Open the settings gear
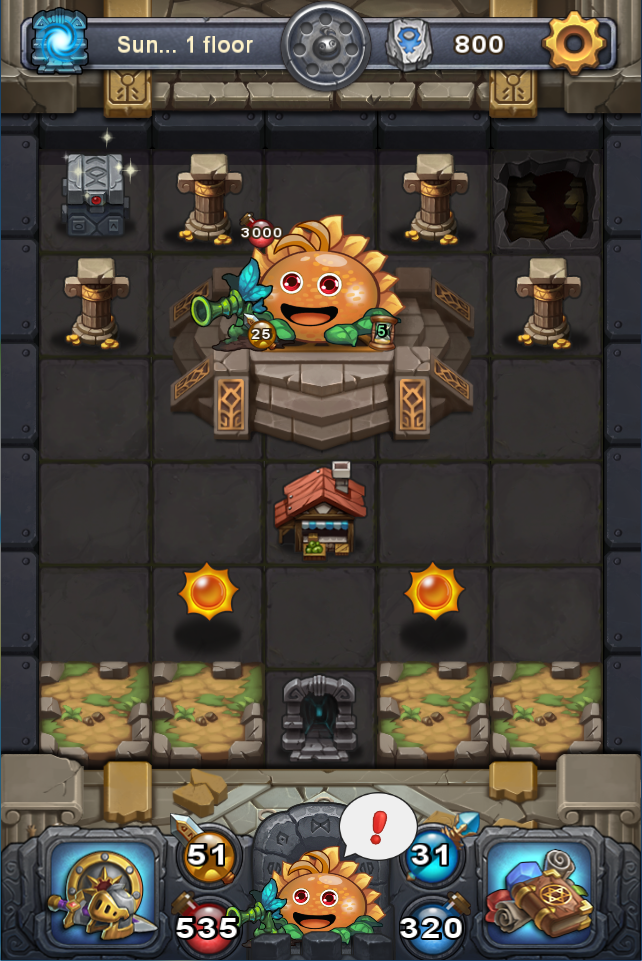 [573, 42]
